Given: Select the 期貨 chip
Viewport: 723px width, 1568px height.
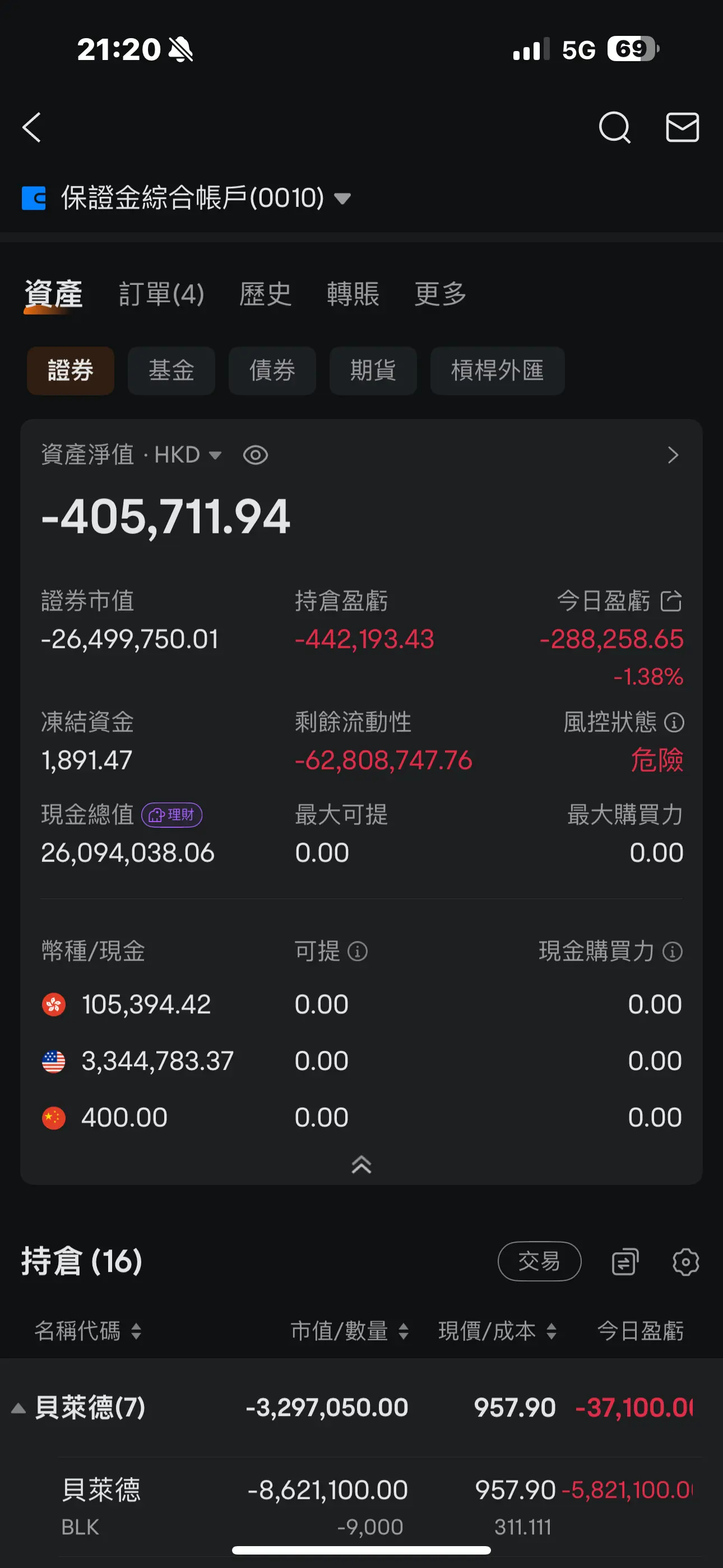Looking at the screenshot, I should click(x=373, y=371).
